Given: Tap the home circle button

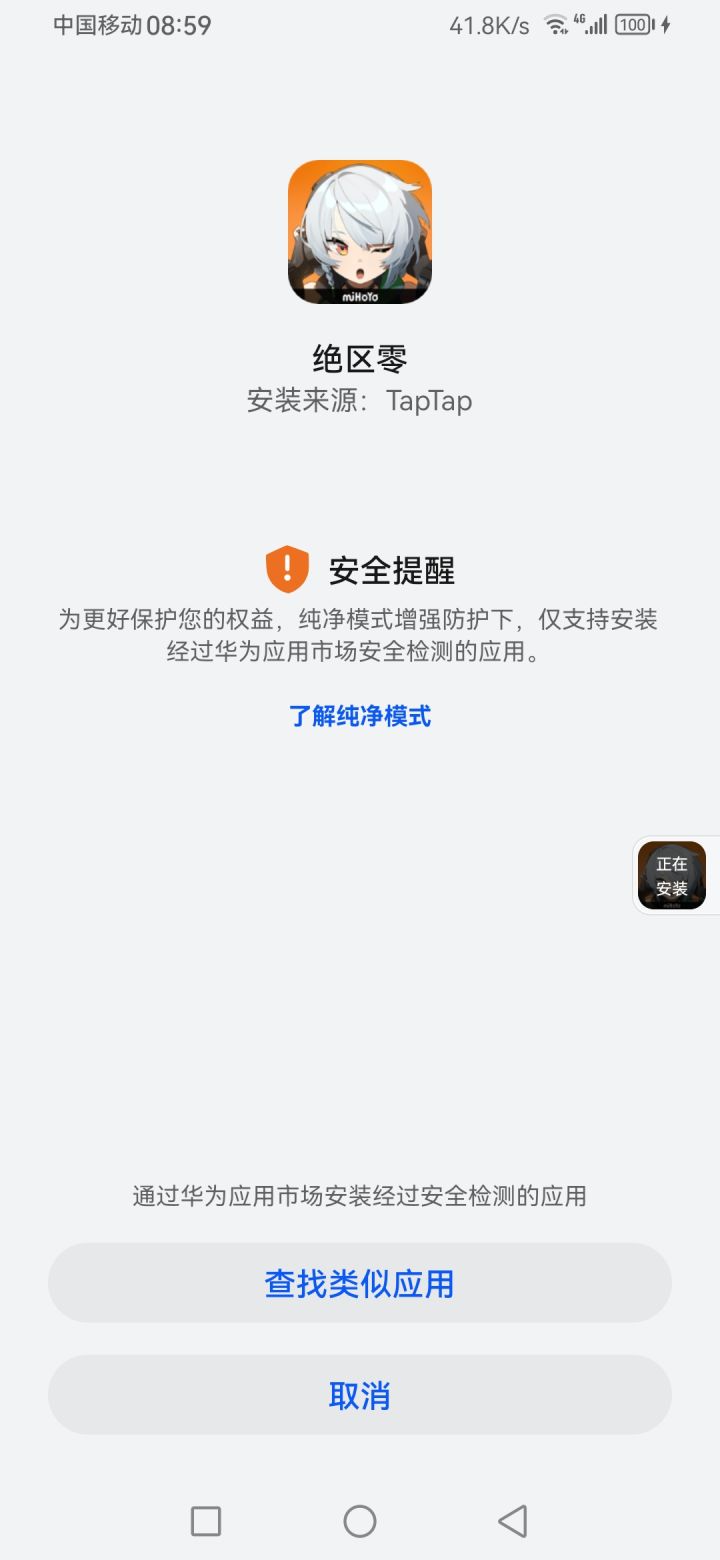Looking at the screenshot, I should pyautogui.click(x=359, y=1521).
